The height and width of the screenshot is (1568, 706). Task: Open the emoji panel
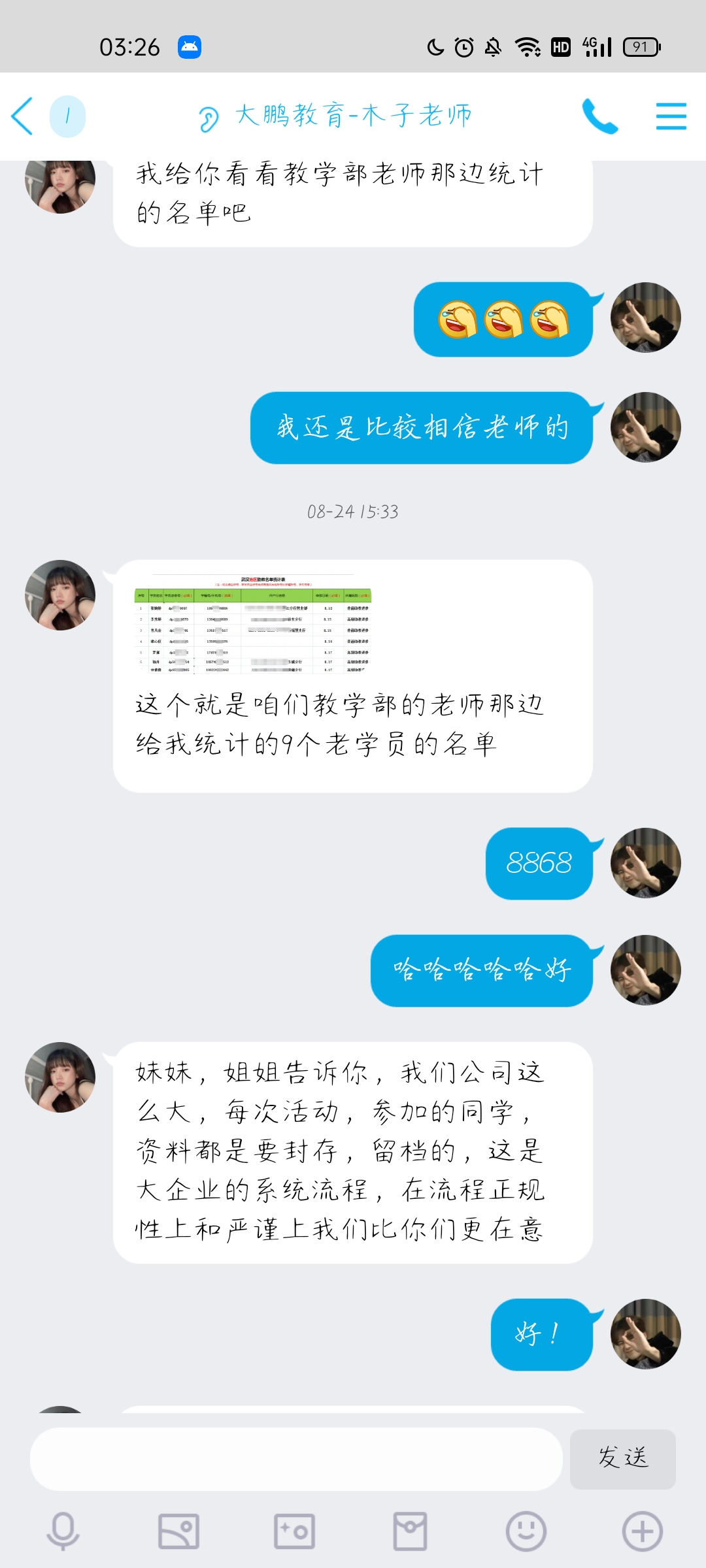click(x=526, y=1531)
